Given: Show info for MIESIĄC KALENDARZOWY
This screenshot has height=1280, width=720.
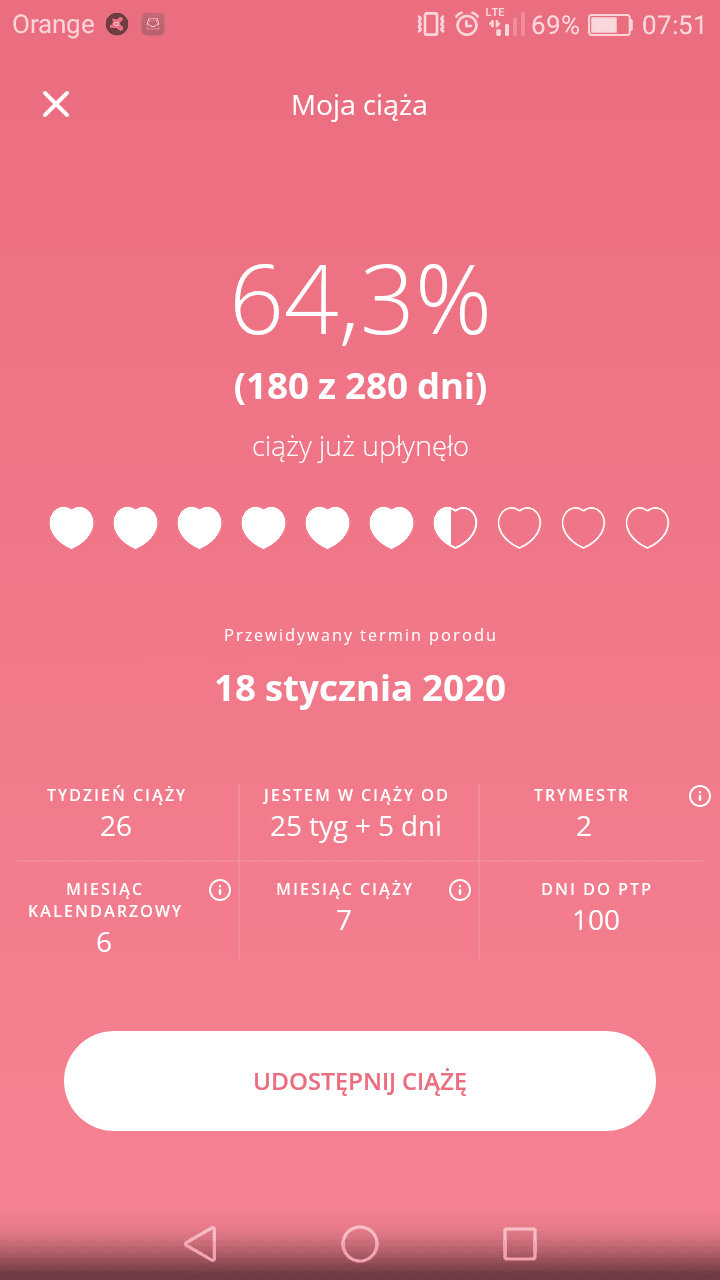Looking at the screenshot, I should [x=219, y=890].
